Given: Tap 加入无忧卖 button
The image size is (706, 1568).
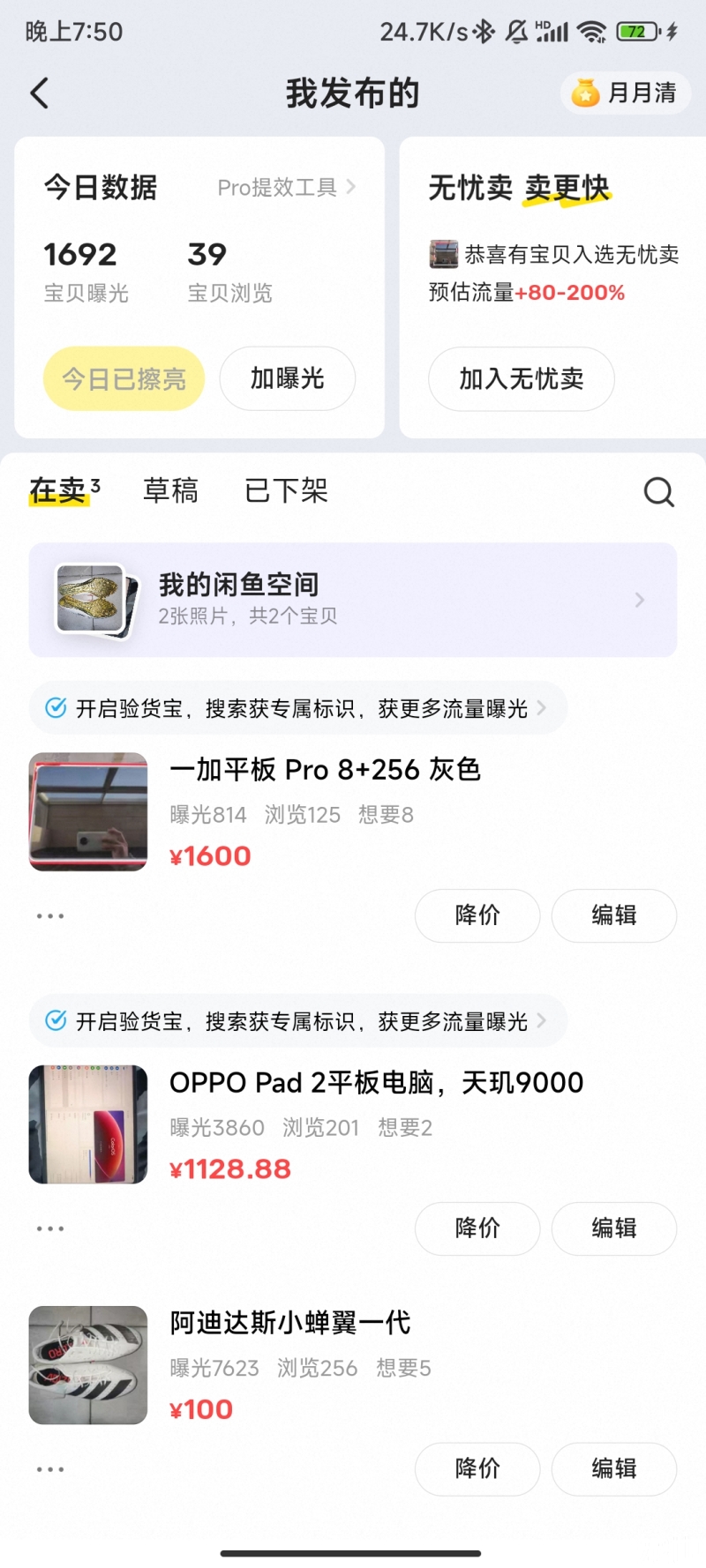Looking at the screenshot, I should [x=522, y=378].
